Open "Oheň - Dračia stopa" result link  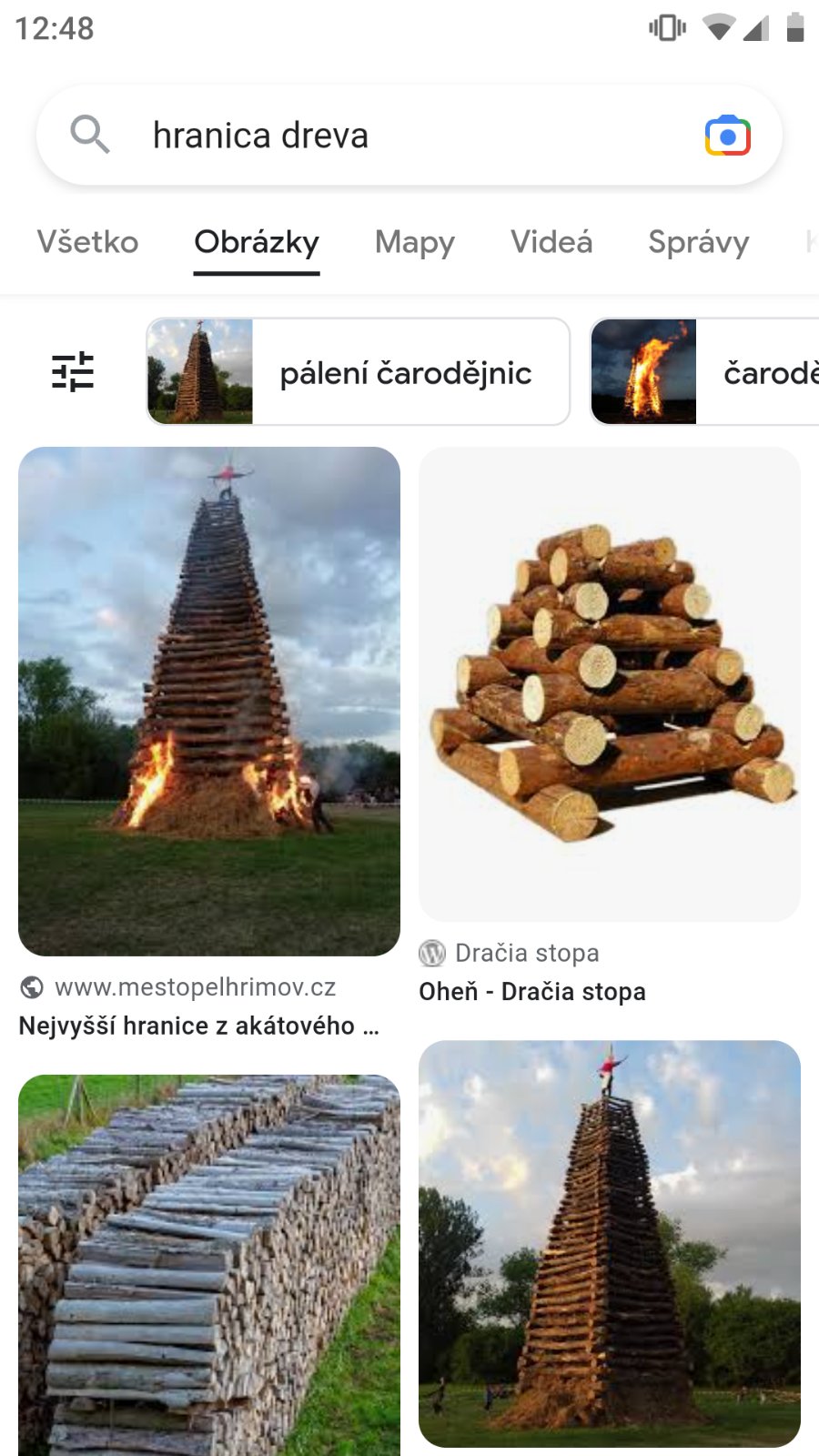point(532,991)
